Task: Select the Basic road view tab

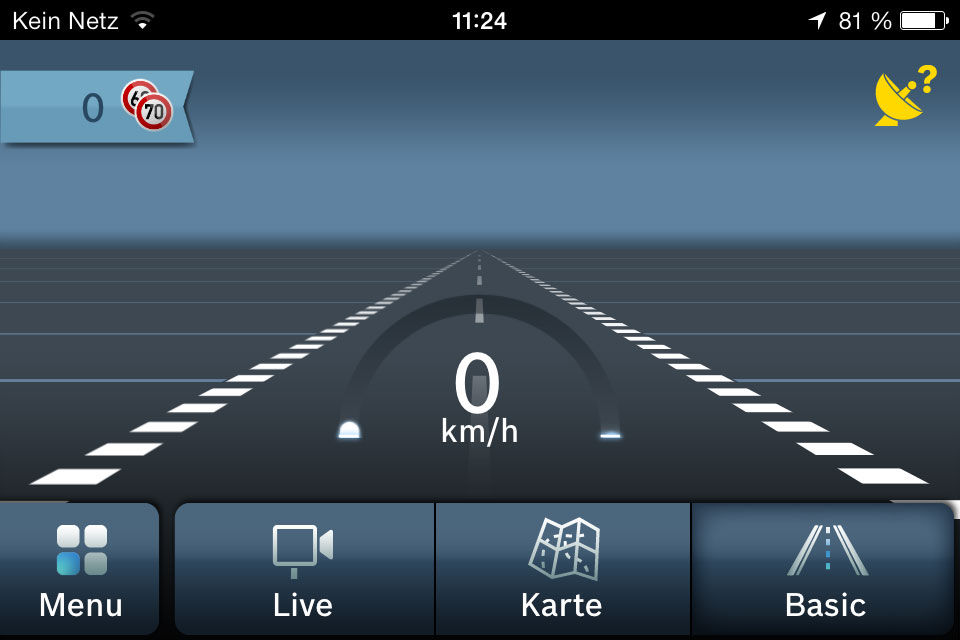Action: [824, 568]
